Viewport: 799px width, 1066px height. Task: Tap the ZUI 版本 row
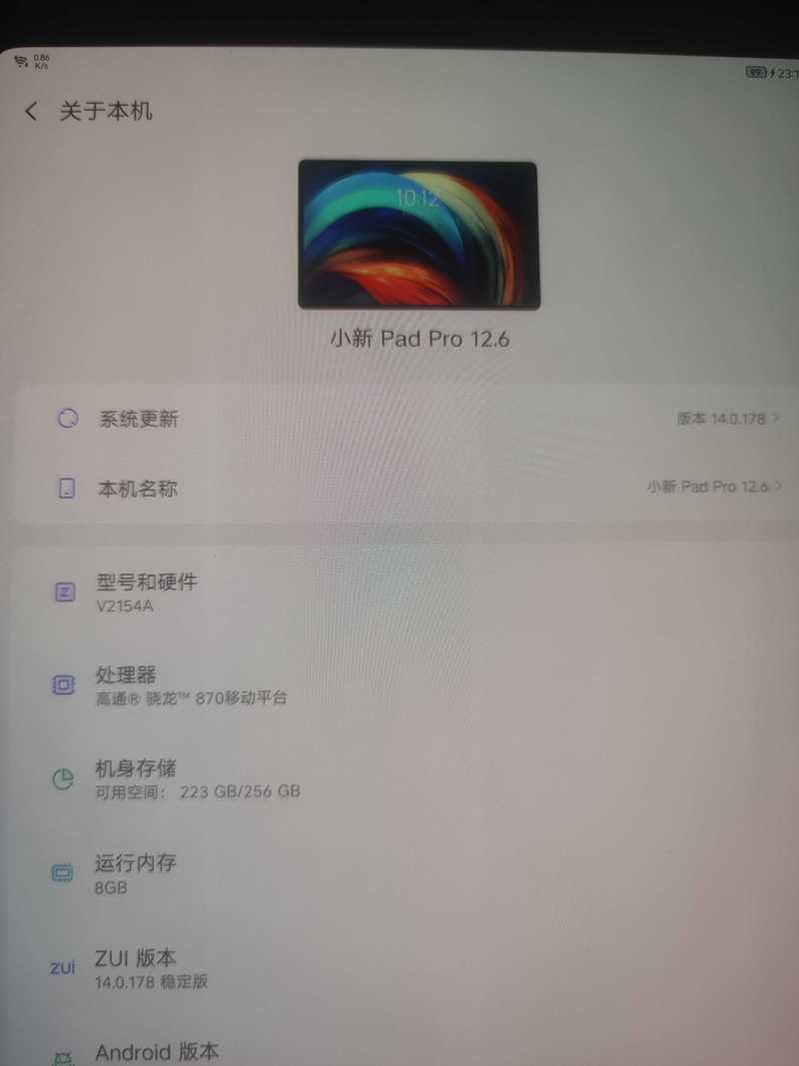400,968
